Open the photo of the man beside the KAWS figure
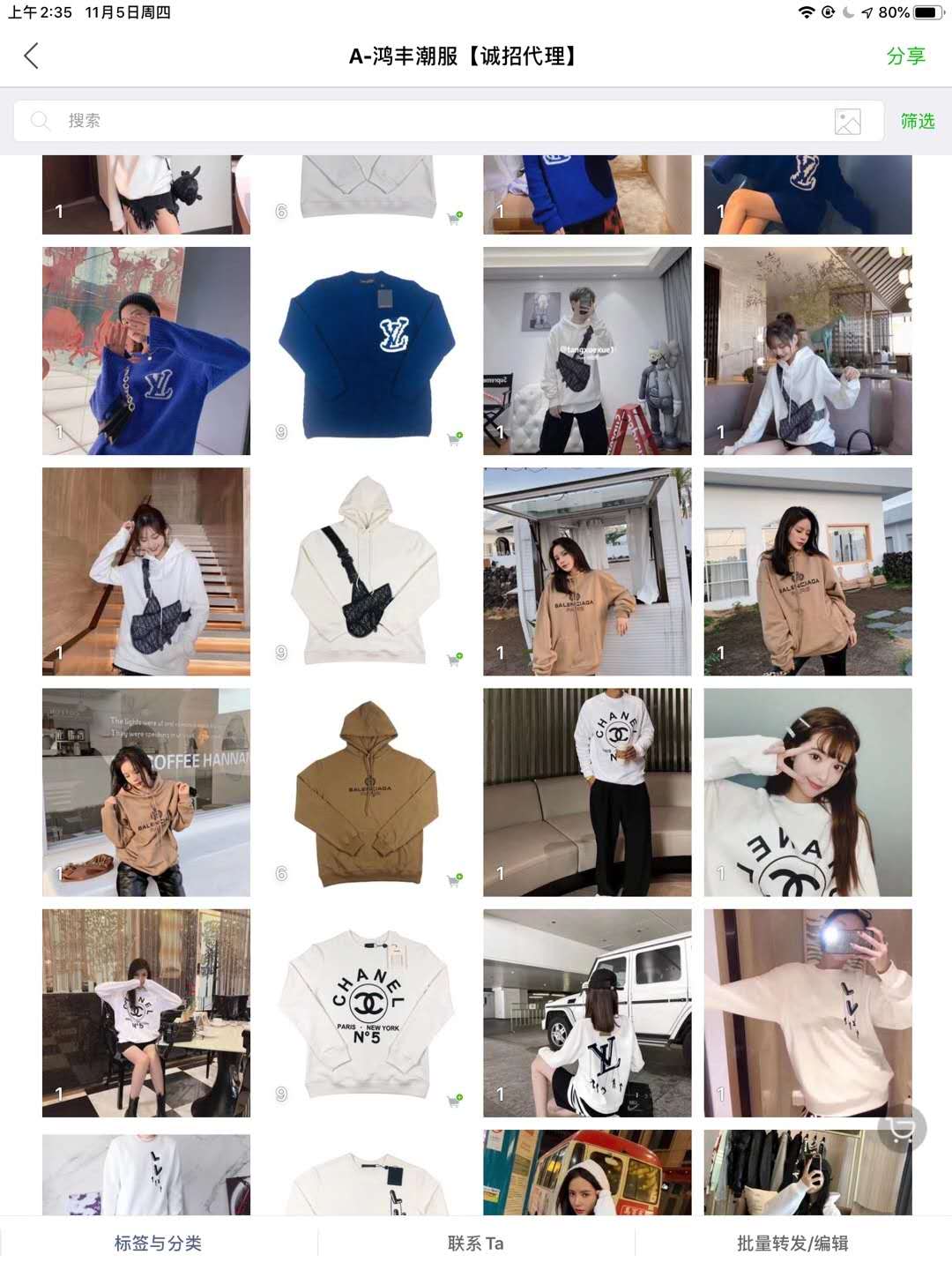 click(x=587, y=351)
